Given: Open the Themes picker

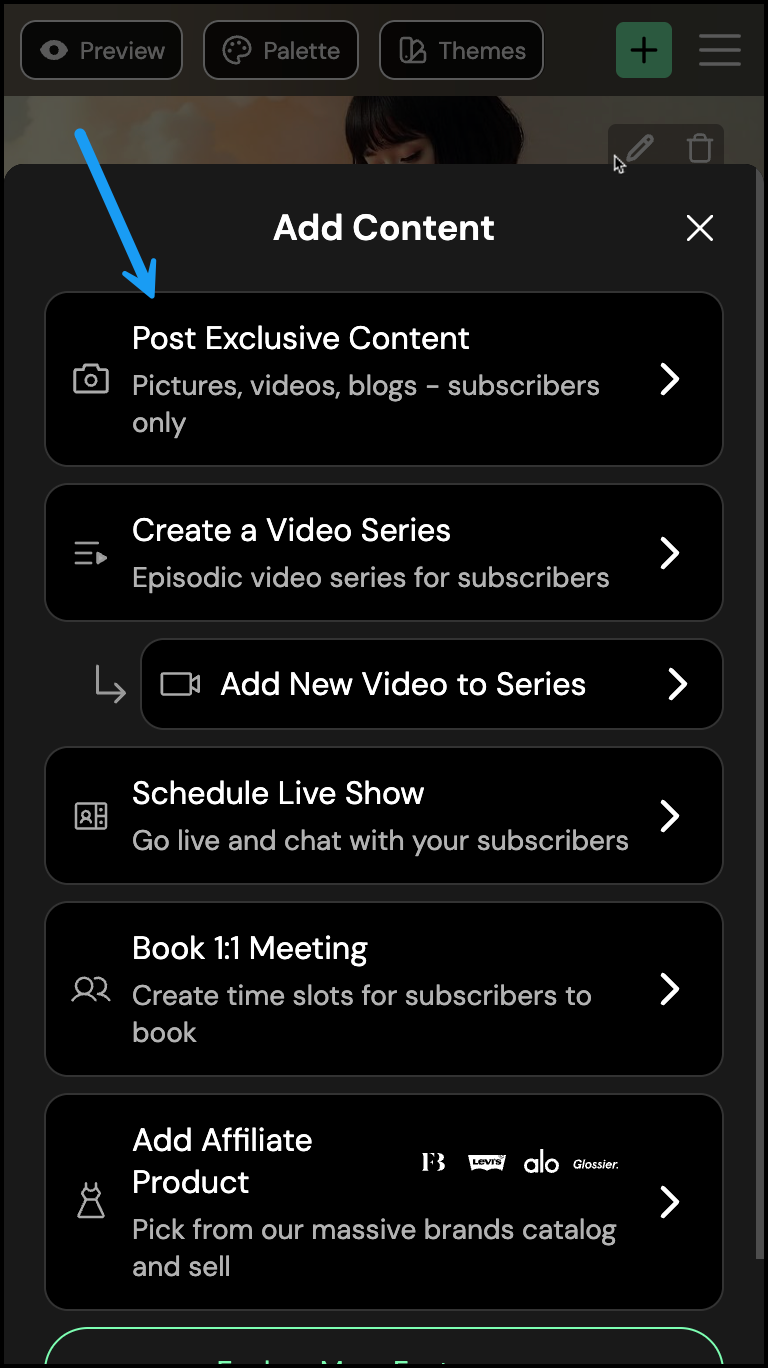Looking at the screenshot, I should tap(462, 50).
